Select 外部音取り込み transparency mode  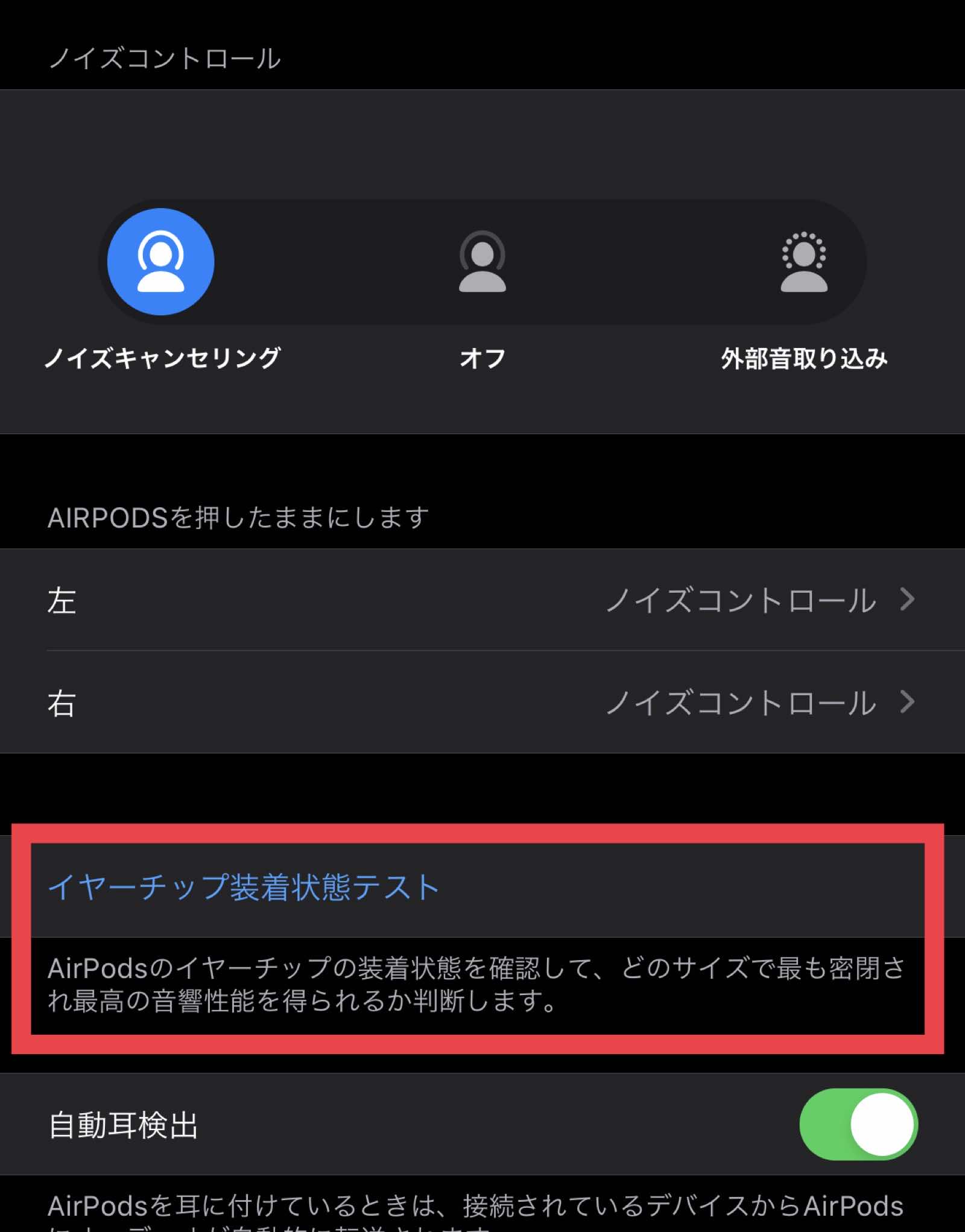(x=803, y=262)
